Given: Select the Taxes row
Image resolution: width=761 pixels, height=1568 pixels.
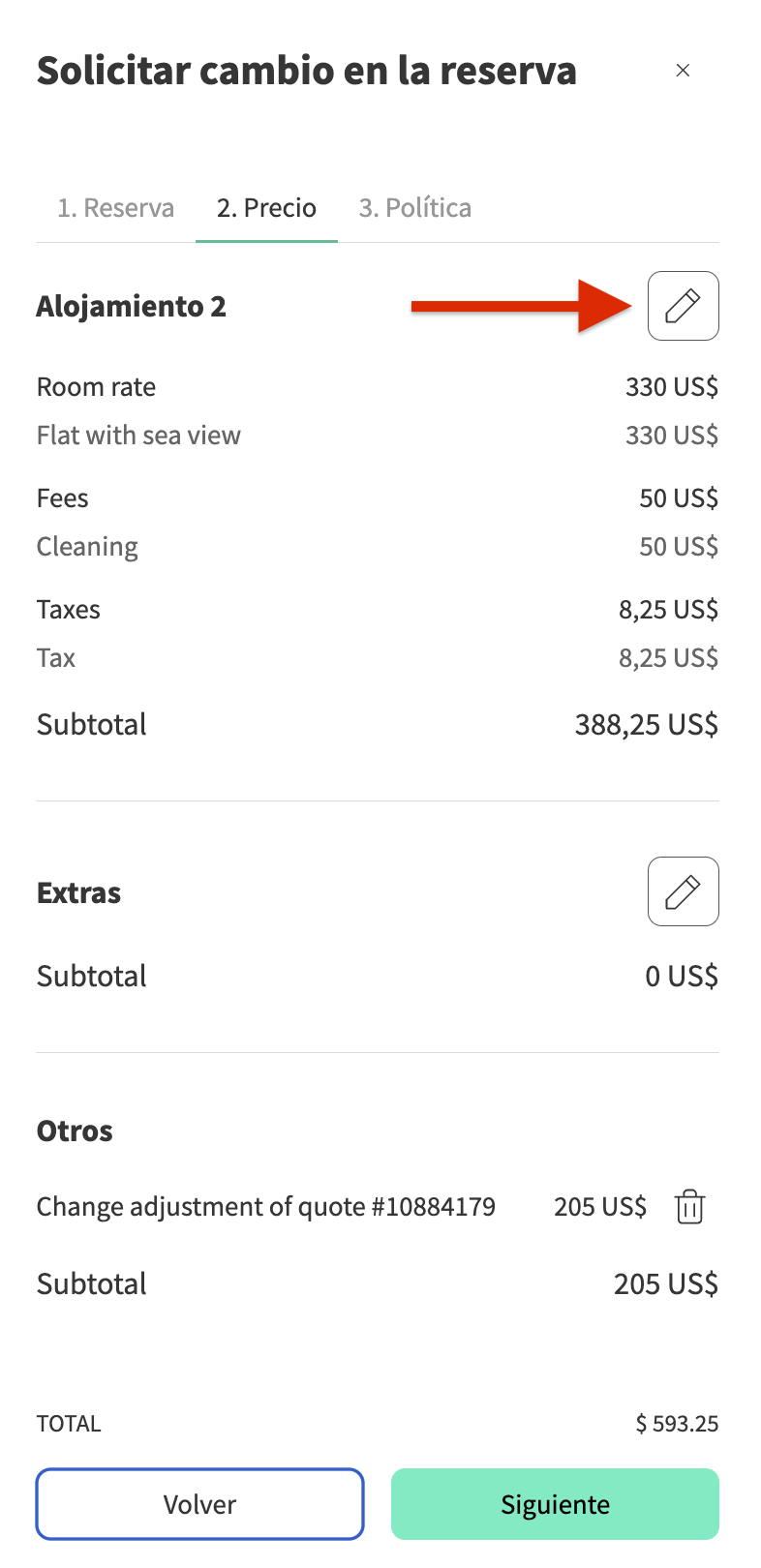Looking at the screenshot, I should pos(69,609).
